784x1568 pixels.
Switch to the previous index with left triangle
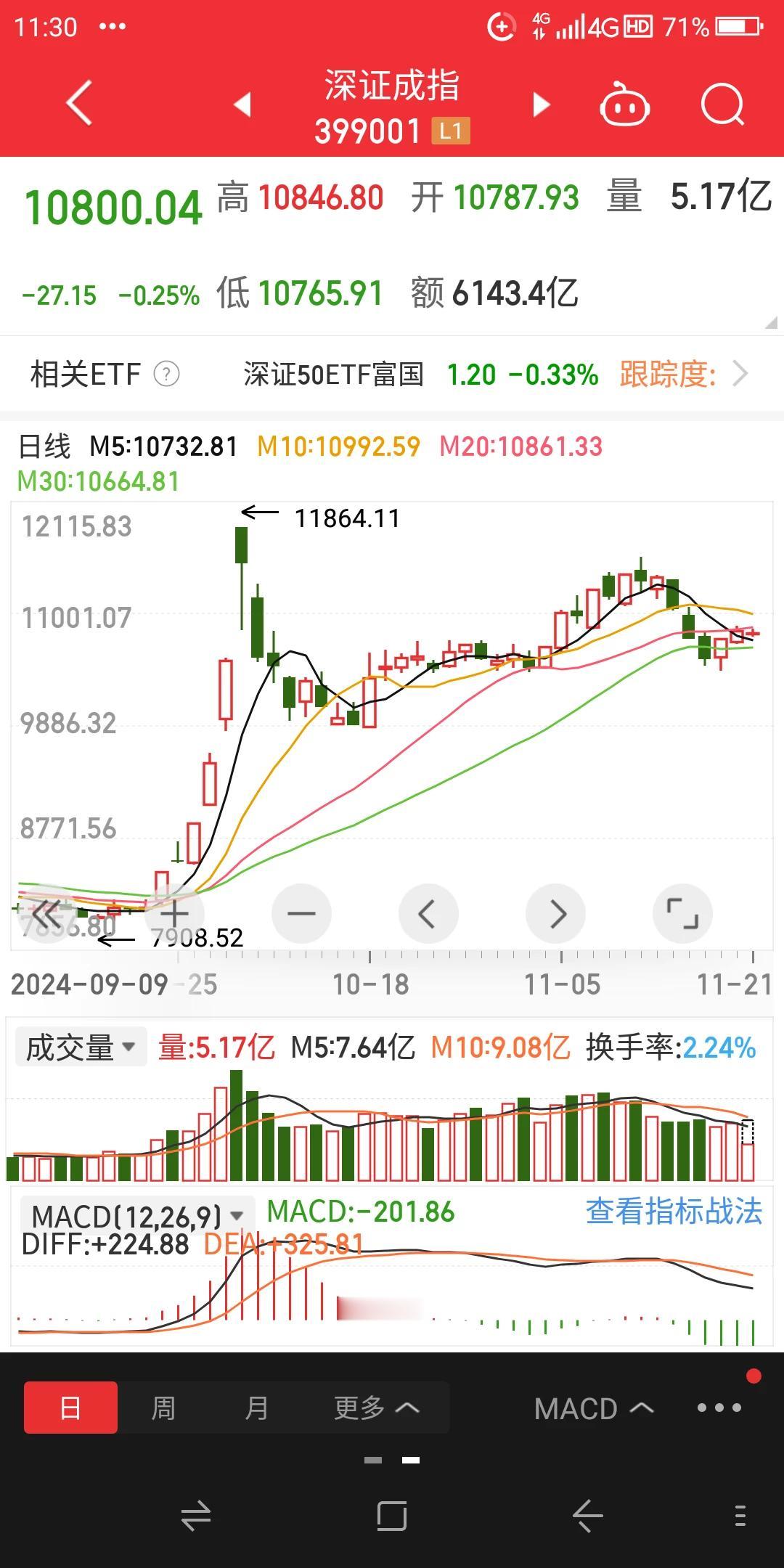pyautogui.click(x=243, y=104)
